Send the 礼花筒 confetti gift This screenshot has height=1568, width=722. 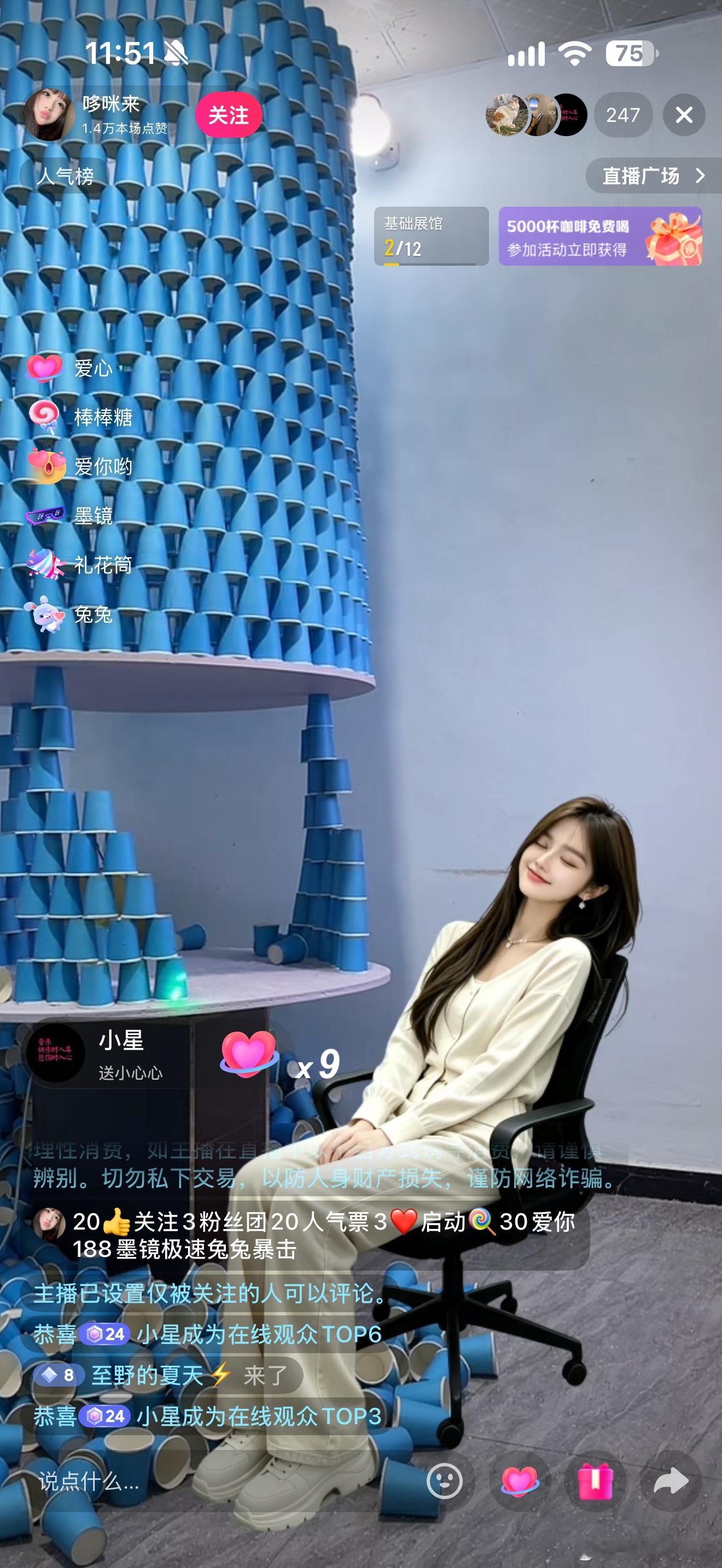[x=79, y=565]
